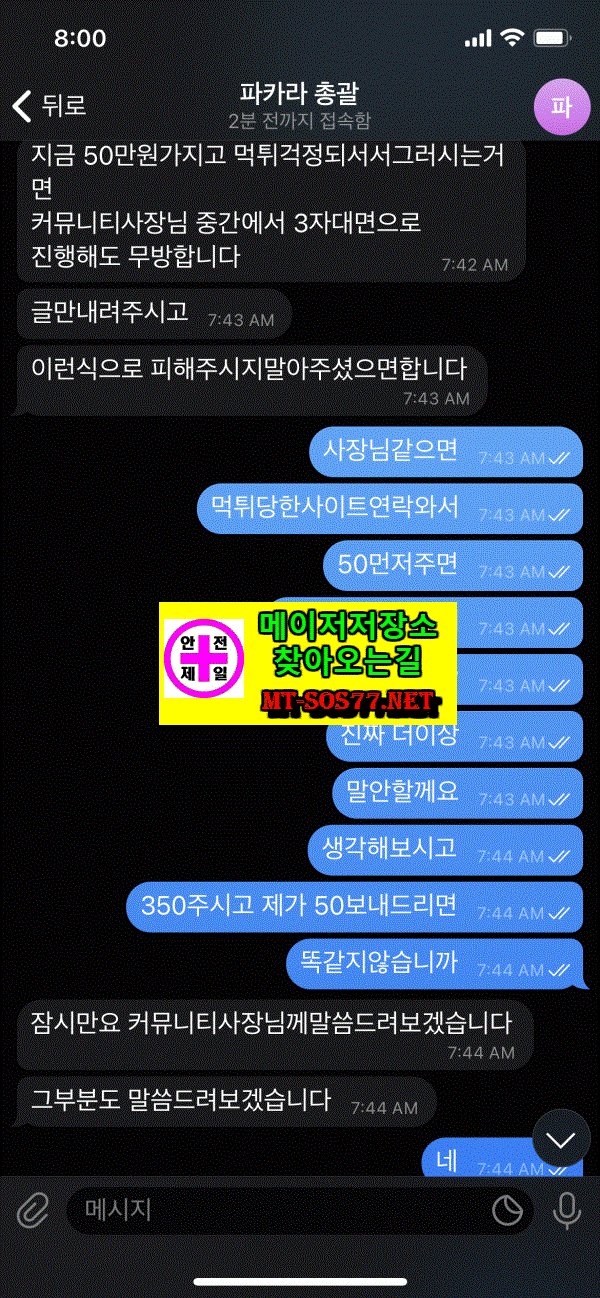Record a voice message with the microphone
Viewport: 600px width, 1298px height.
(x=567, y=1211)
